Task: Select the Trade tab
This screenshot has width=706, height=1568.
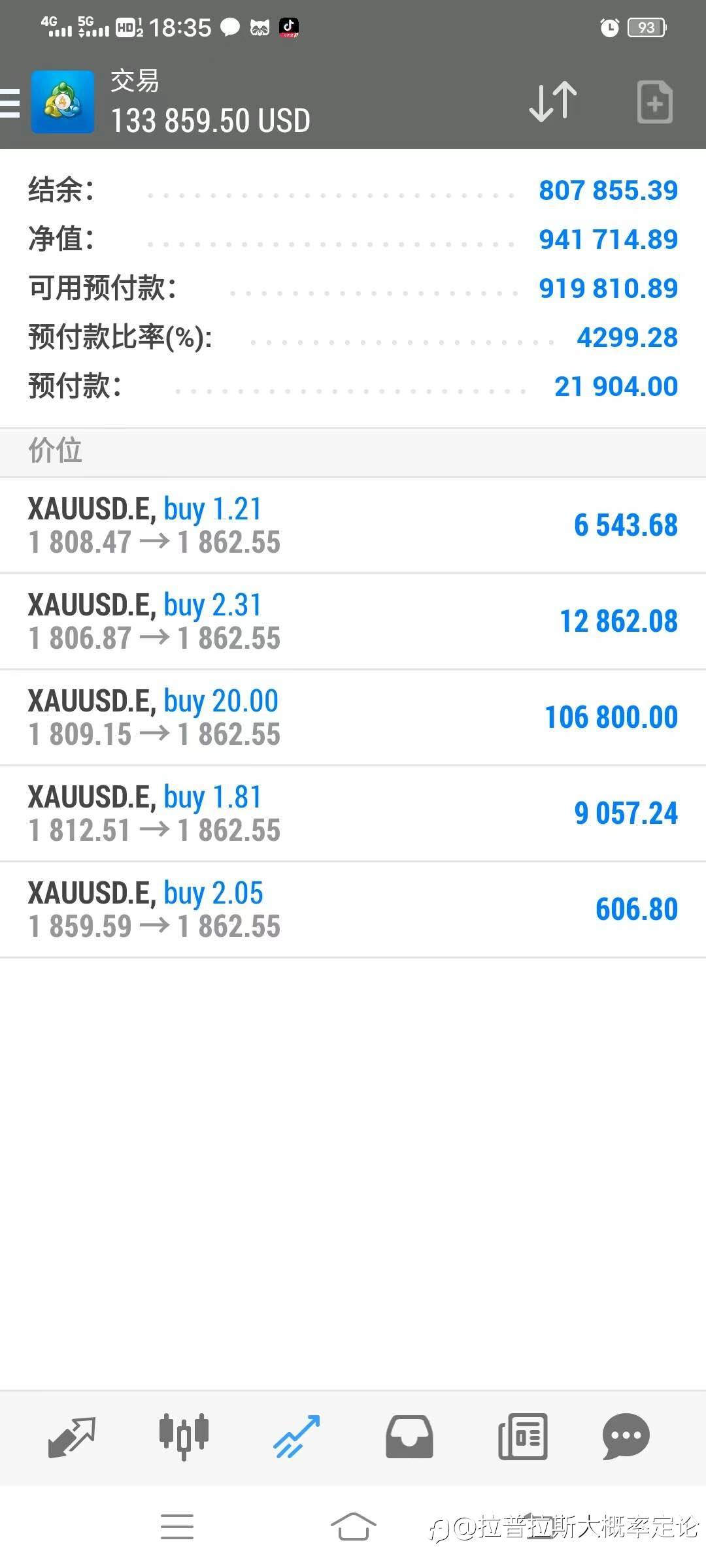Action: [x=297, y=1437]
